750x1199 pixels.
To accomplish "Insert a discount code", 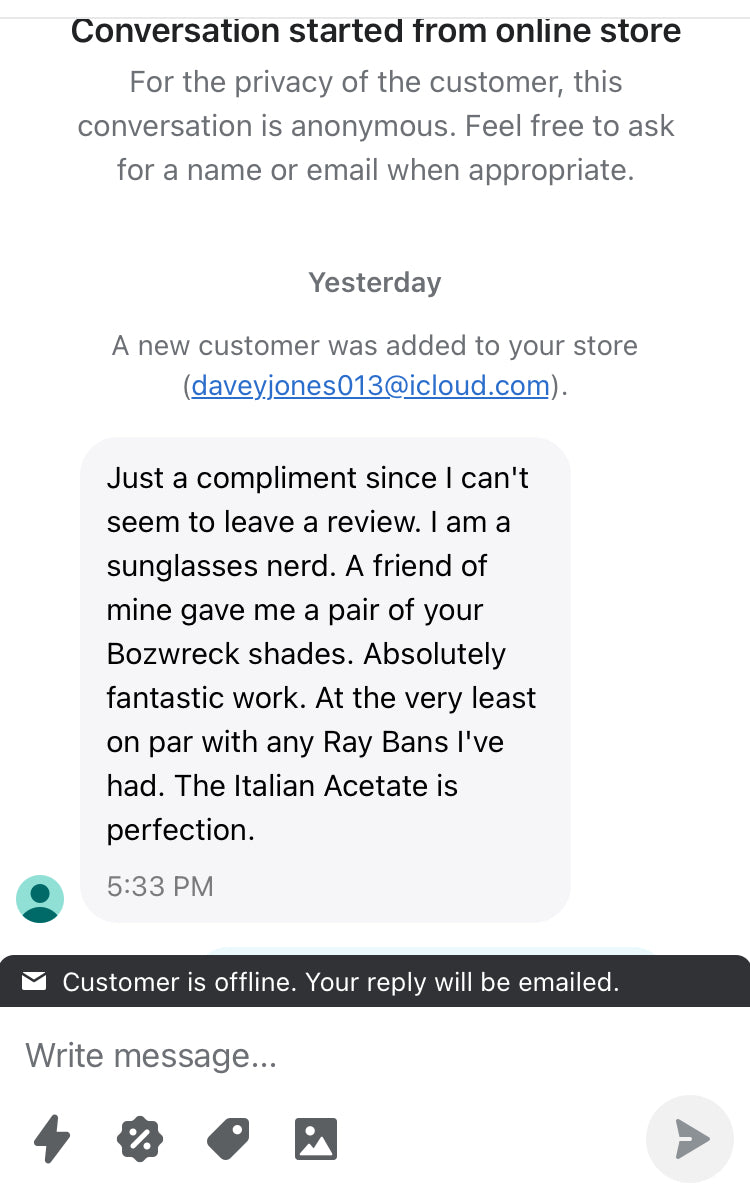I will [x=140, y=1139].
